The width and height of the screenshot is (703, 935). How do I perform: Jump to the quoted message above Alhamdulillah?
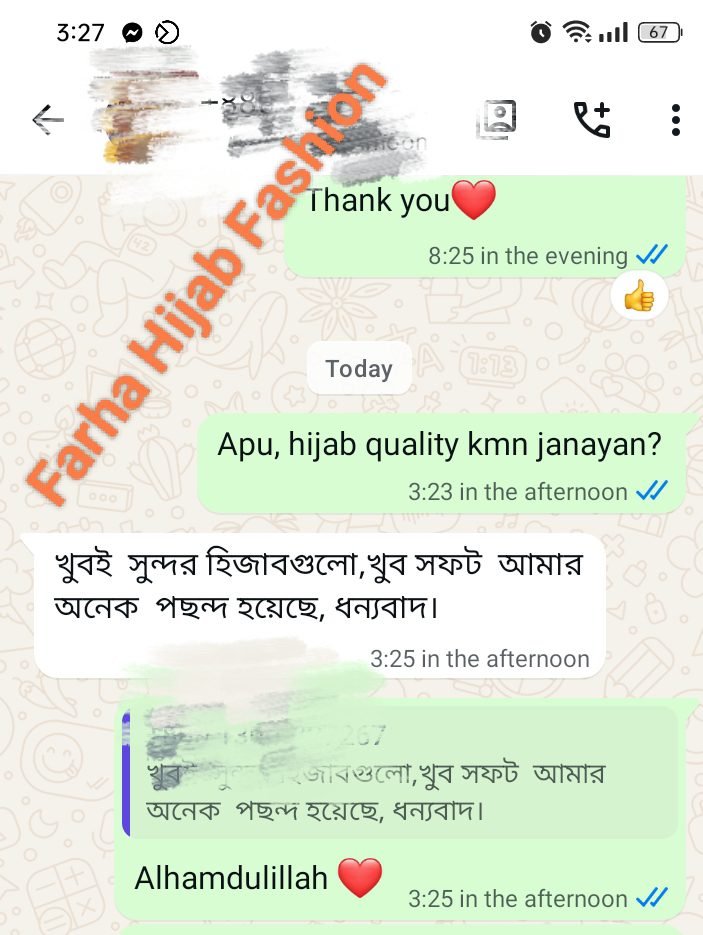400,772
